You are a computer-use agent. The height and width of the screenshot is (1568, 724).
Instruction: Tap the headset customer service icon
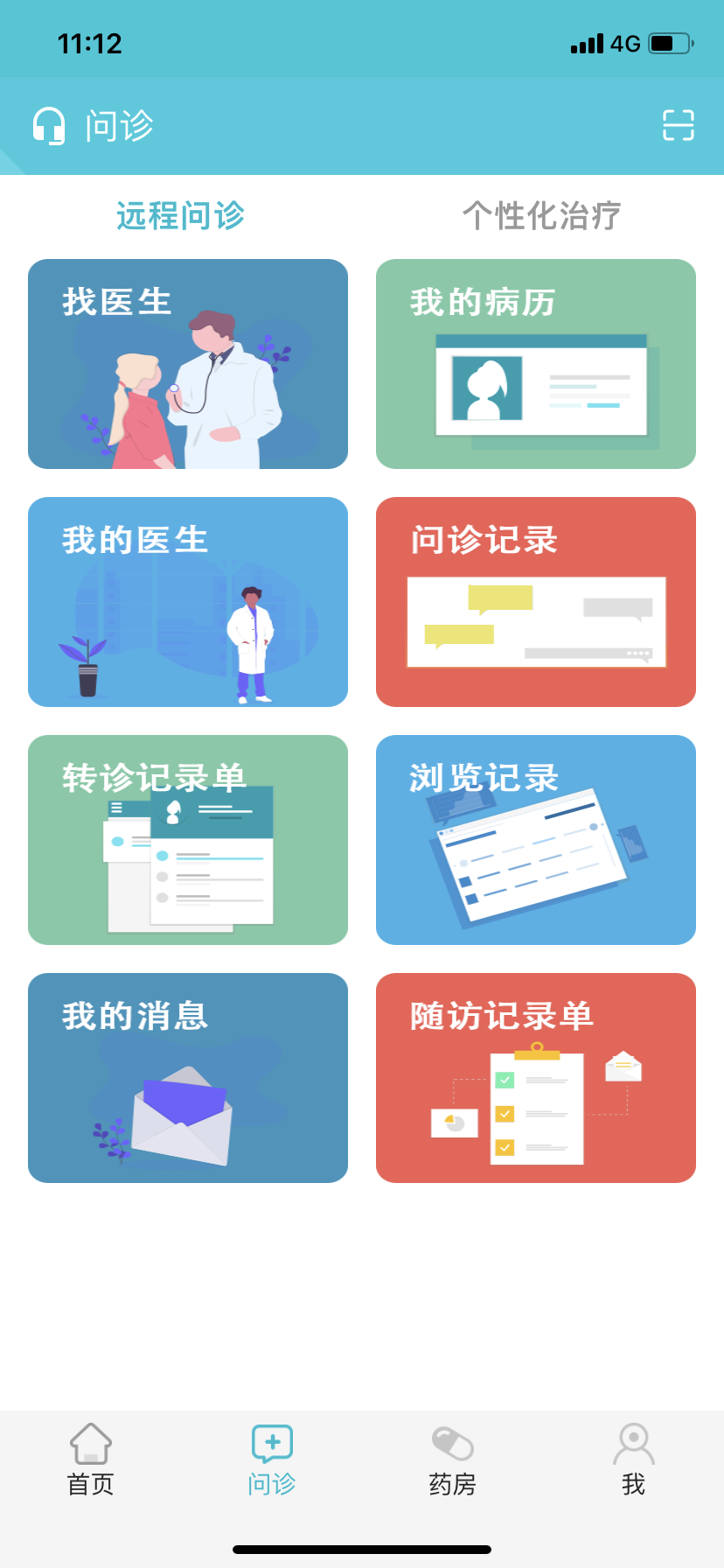(x=49, y=126)
